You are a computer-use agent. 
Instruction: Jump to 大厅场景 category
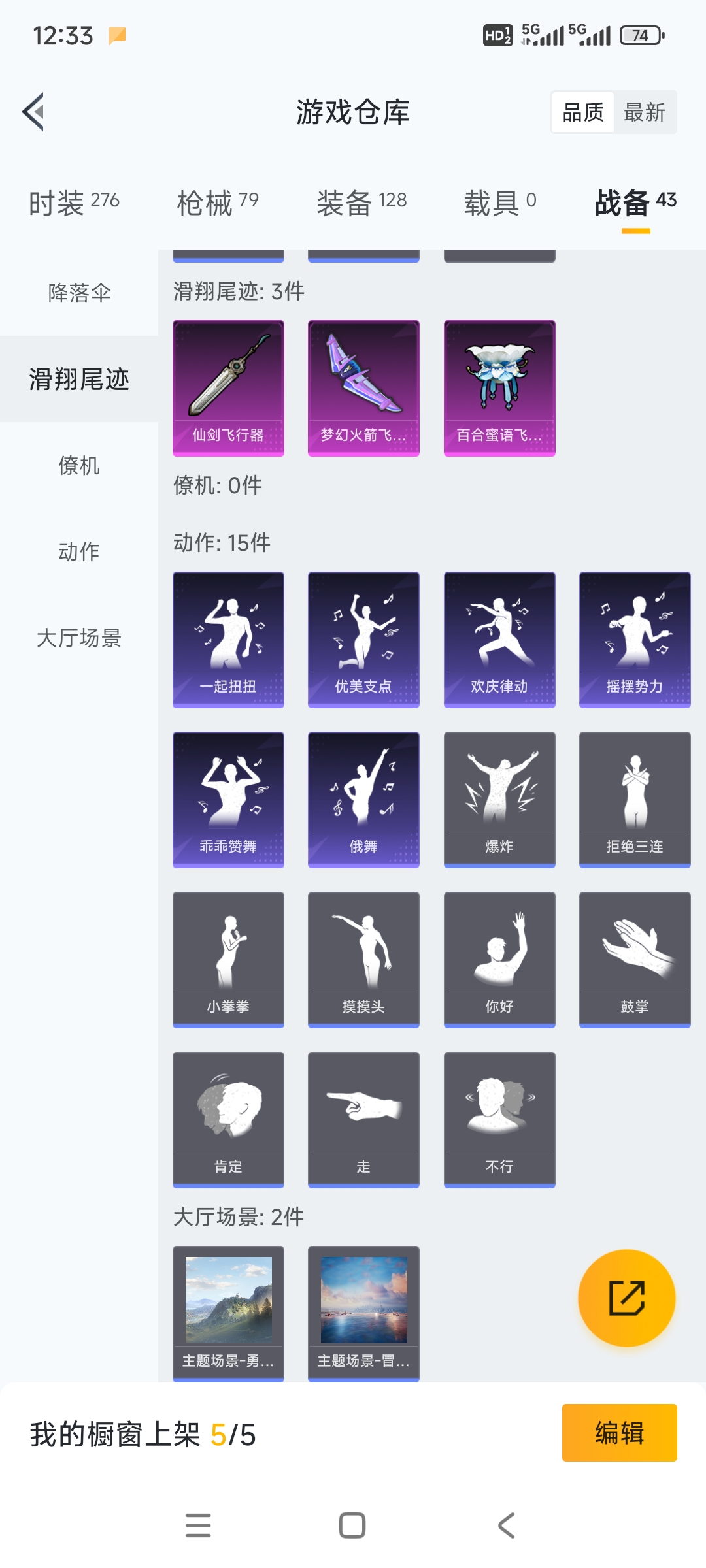click(x=79, y=638)
